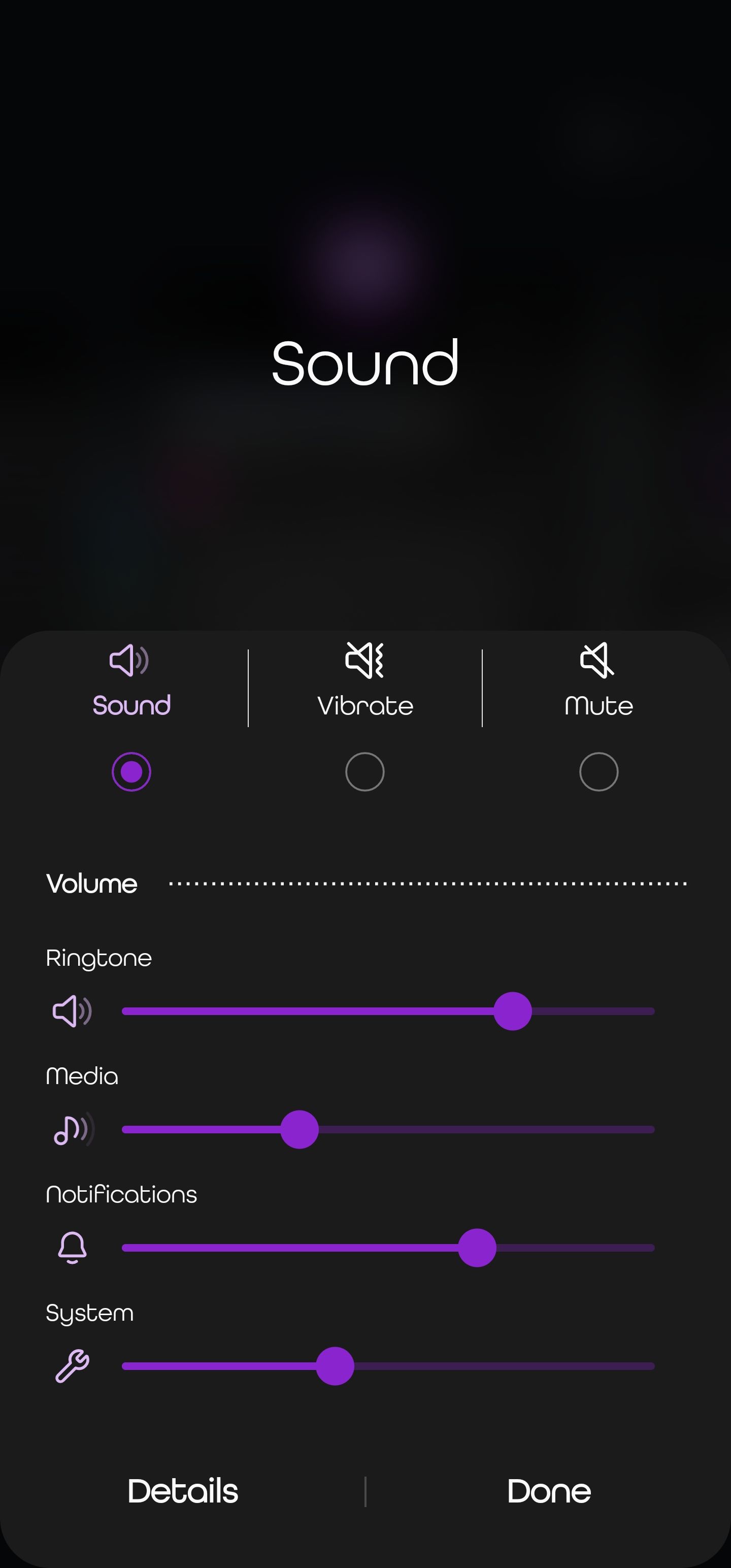Tap the Ringtone volume slider
Image resolution: width=731 pixels, height=1568 pixels.
tap(513, 1011)
